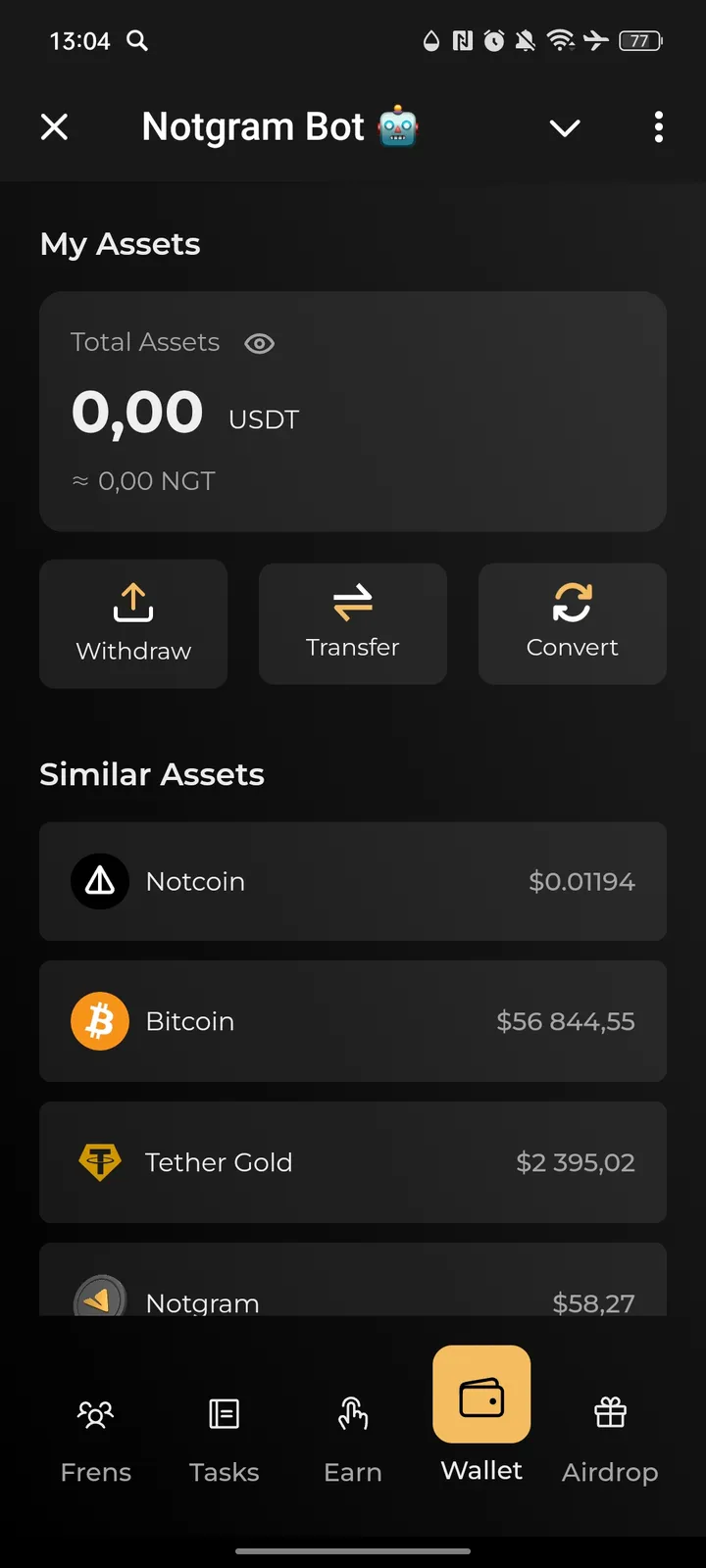
Task: Select the Notgram coin icon
Action: pyautogui.click(x=99, y=1298)
